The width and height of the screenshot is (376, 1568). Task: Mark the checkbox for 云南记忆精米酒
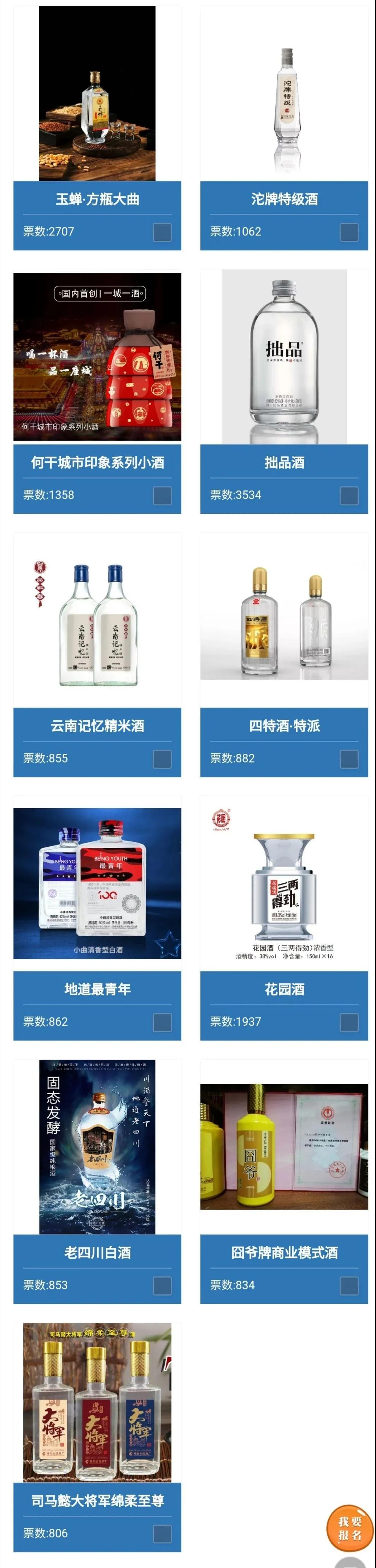(161, 758)
